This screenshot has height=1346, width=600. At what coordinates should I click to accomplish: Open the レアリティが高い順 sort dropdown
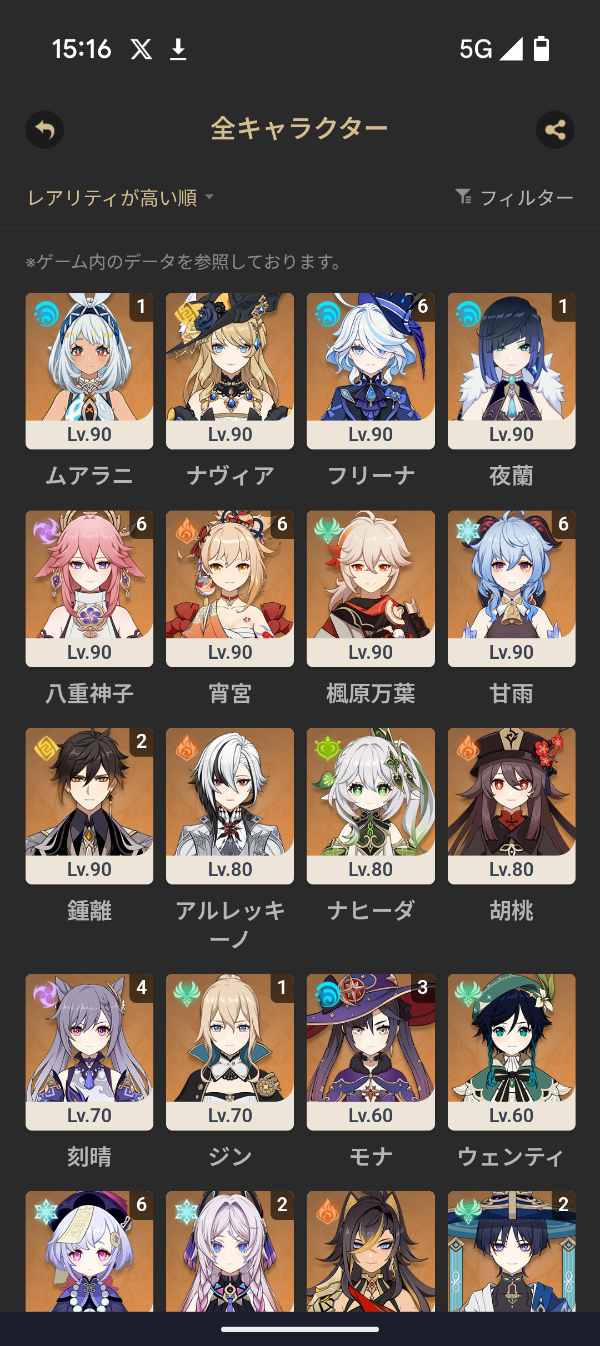(x=120, y=197)
